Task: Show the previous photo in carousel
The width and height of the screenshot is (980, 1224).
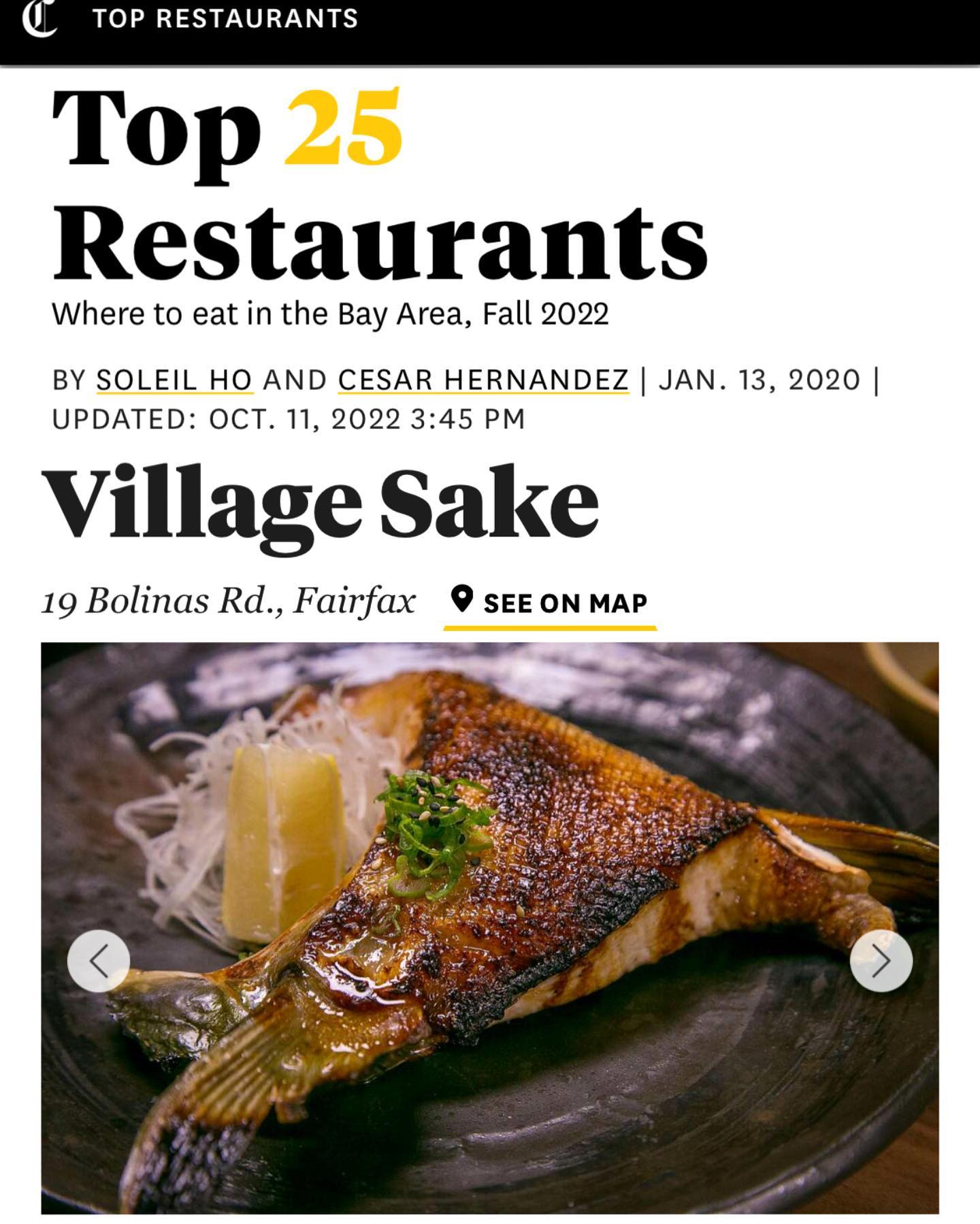Action: coord(99,961)
